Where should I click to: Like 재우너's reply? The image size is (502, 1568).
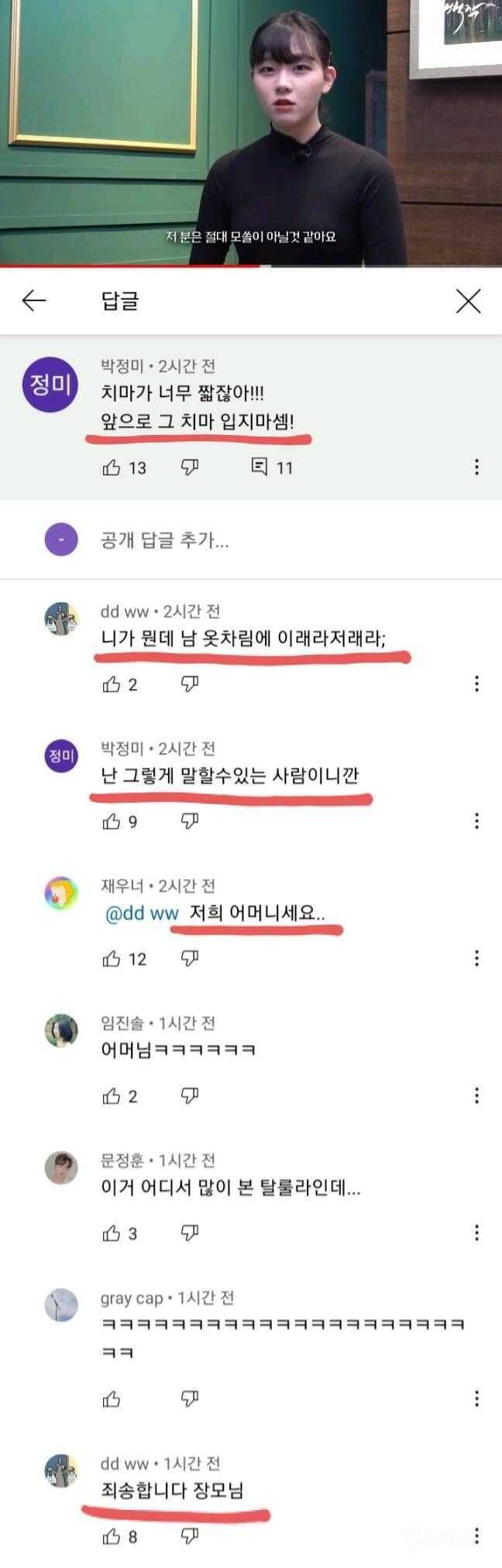(112, 959)
